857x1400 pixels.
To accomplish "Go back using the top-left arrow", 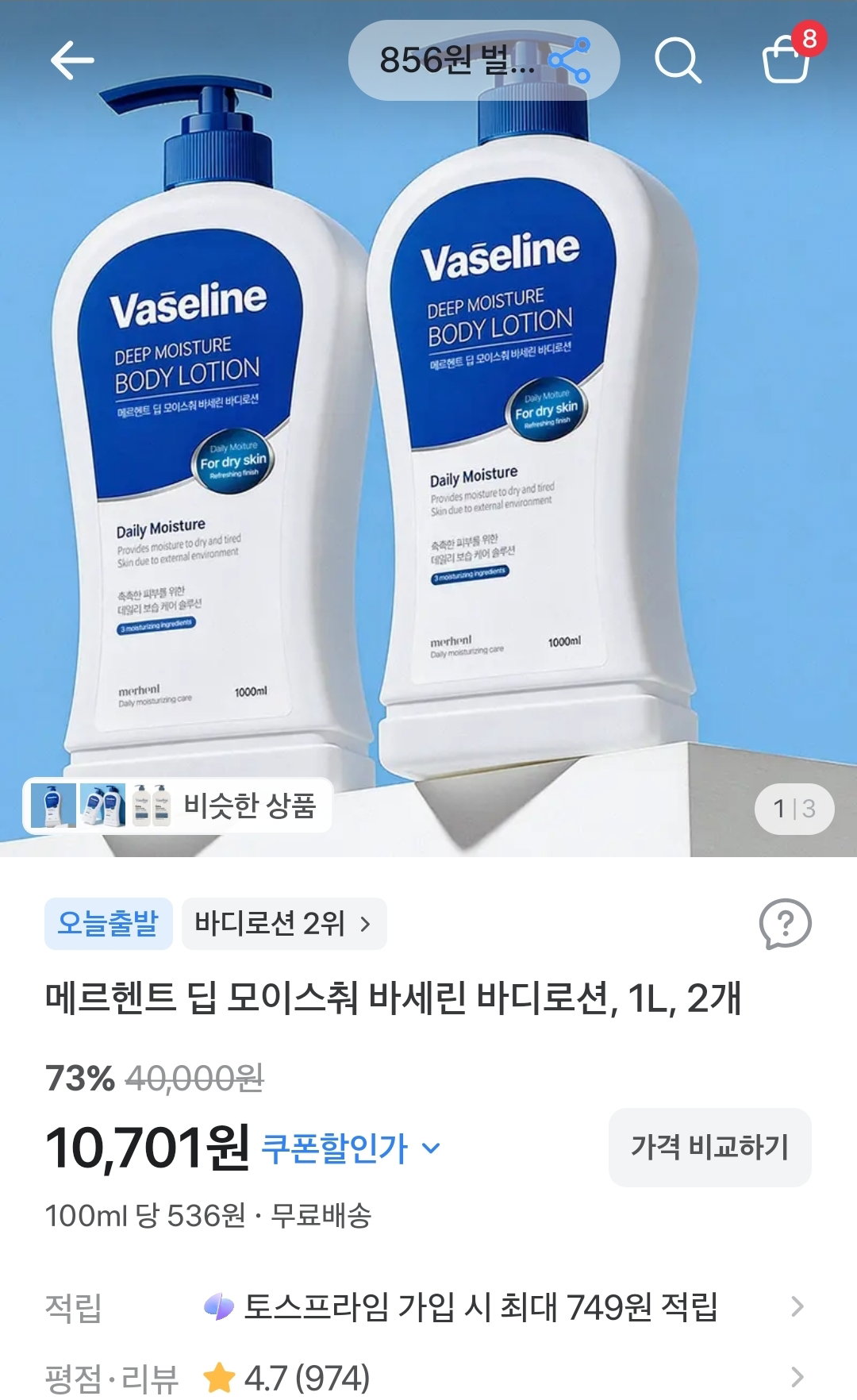I will tap(72, 60).
